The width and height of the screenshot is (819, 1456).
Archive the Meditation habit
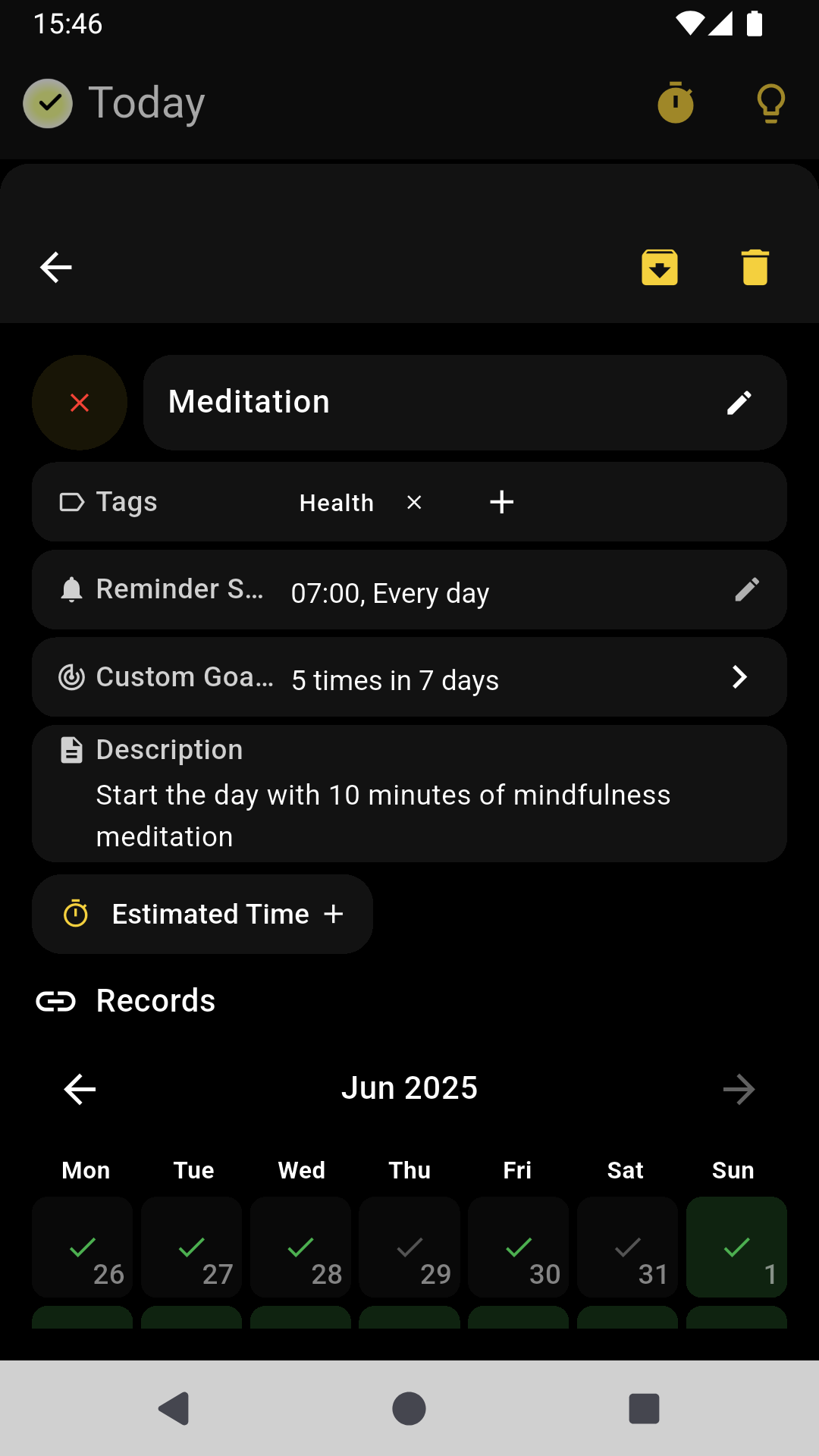pyautogui.click(x=660, y=268)
